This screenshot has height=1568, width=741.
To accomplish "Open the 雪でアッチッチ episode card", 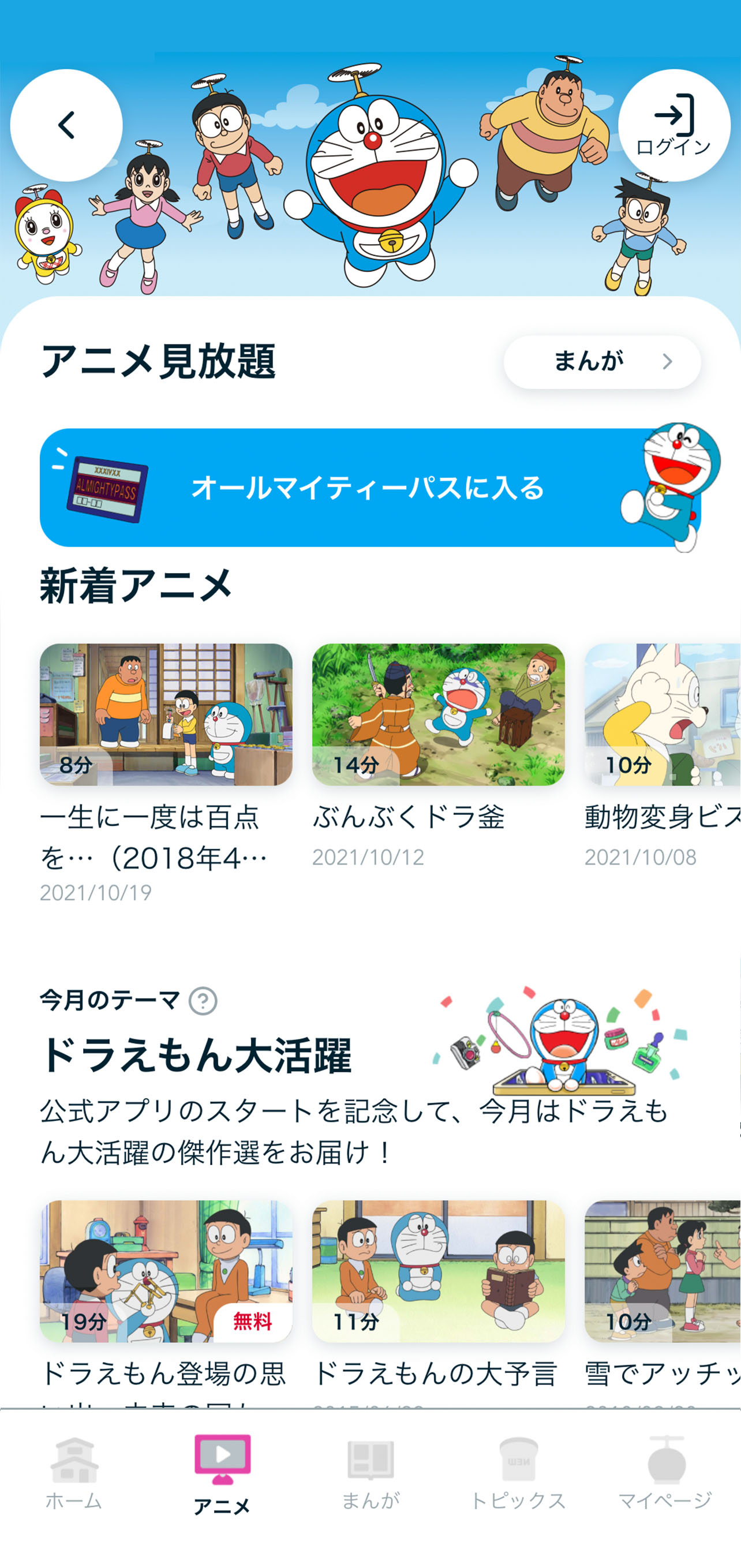I will click(x=662, y=1271).
